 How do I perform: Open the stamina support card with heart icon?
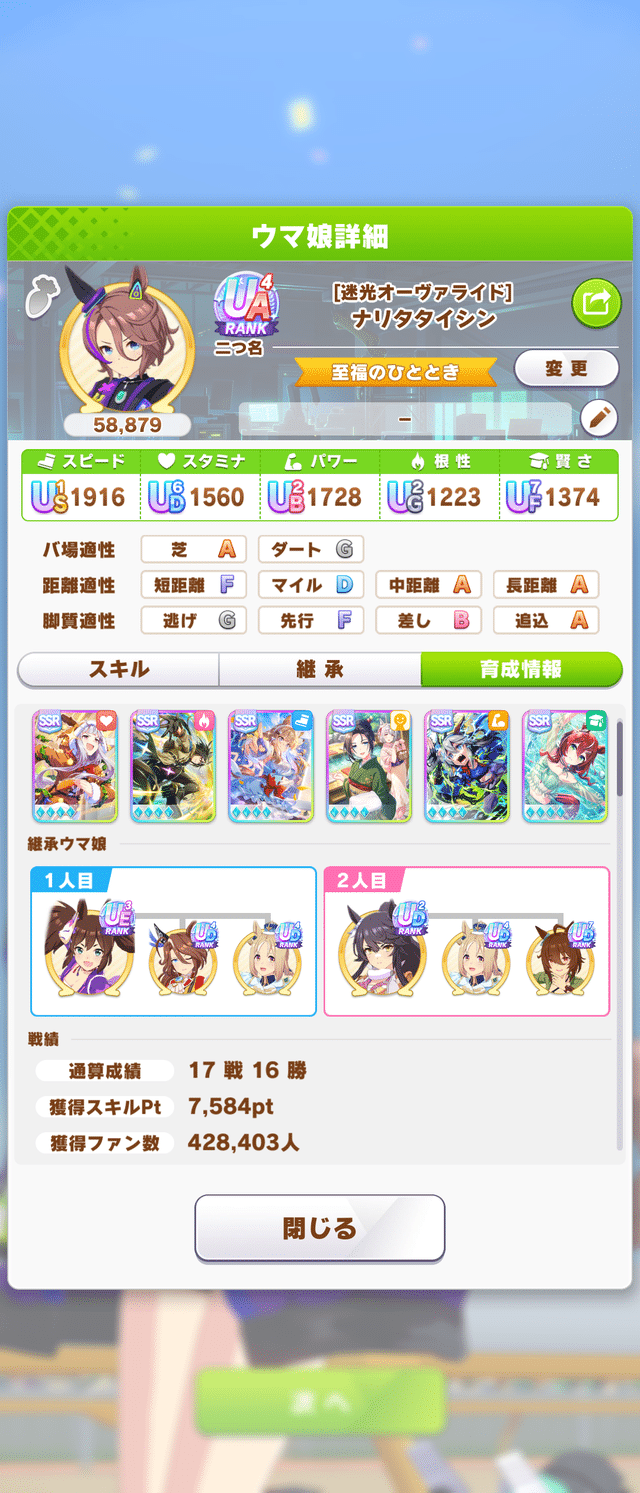75,765
